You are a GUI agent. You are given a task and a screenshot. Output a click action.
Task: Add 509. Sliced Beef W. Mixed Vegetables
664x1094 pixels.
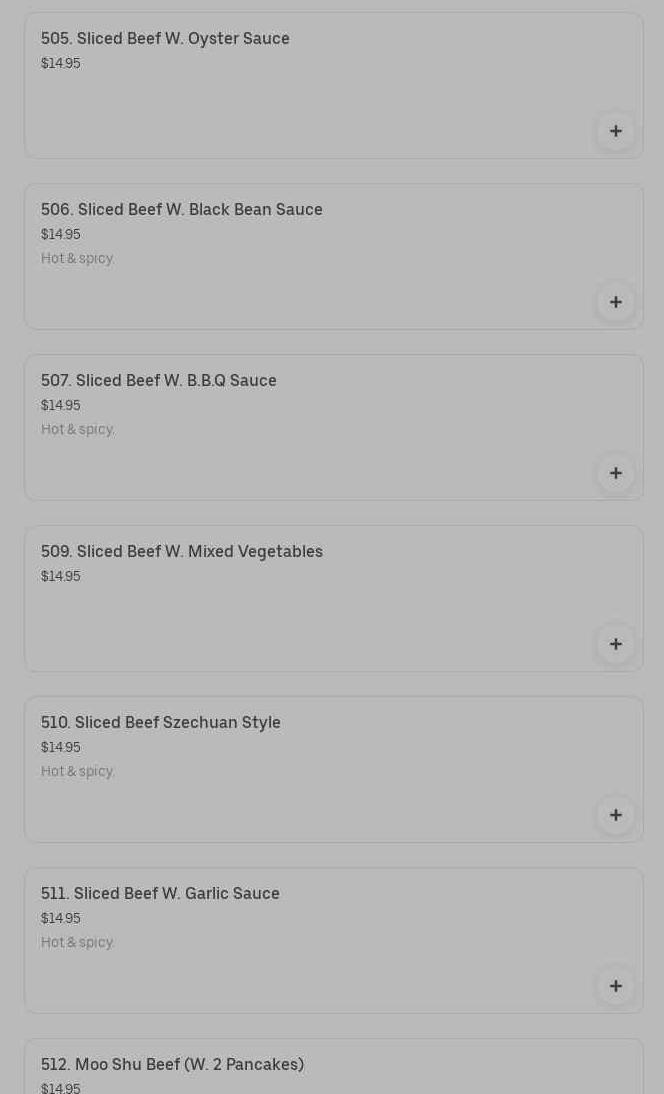coord(615,644)
